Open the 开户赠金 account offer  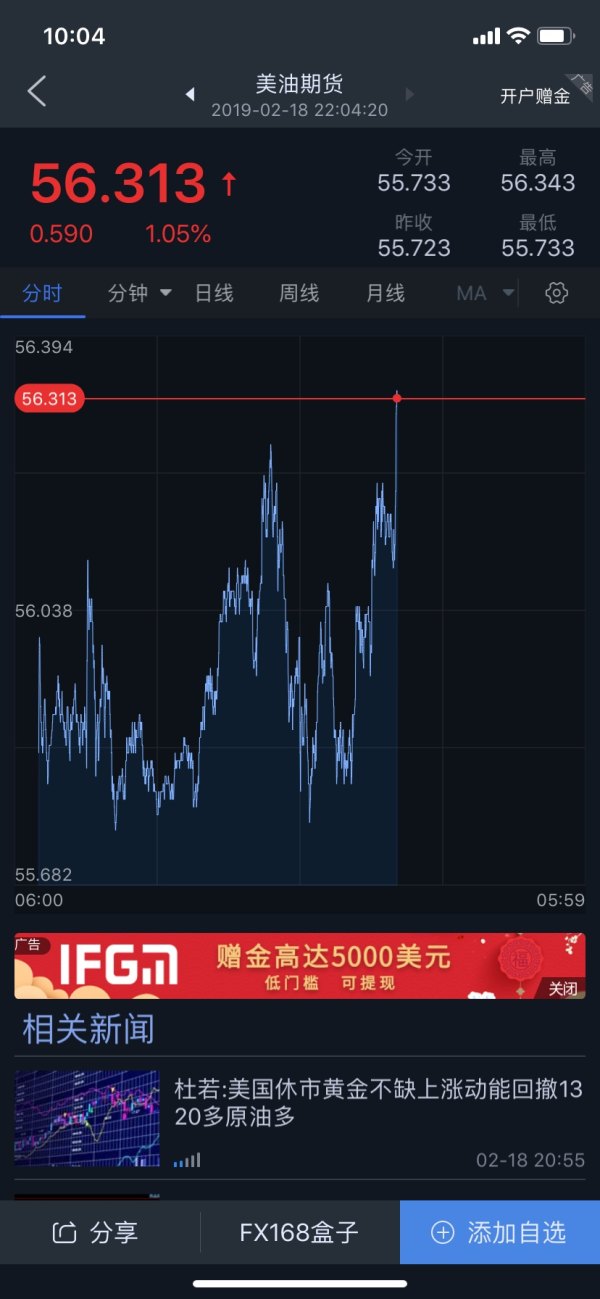[535, 96]
